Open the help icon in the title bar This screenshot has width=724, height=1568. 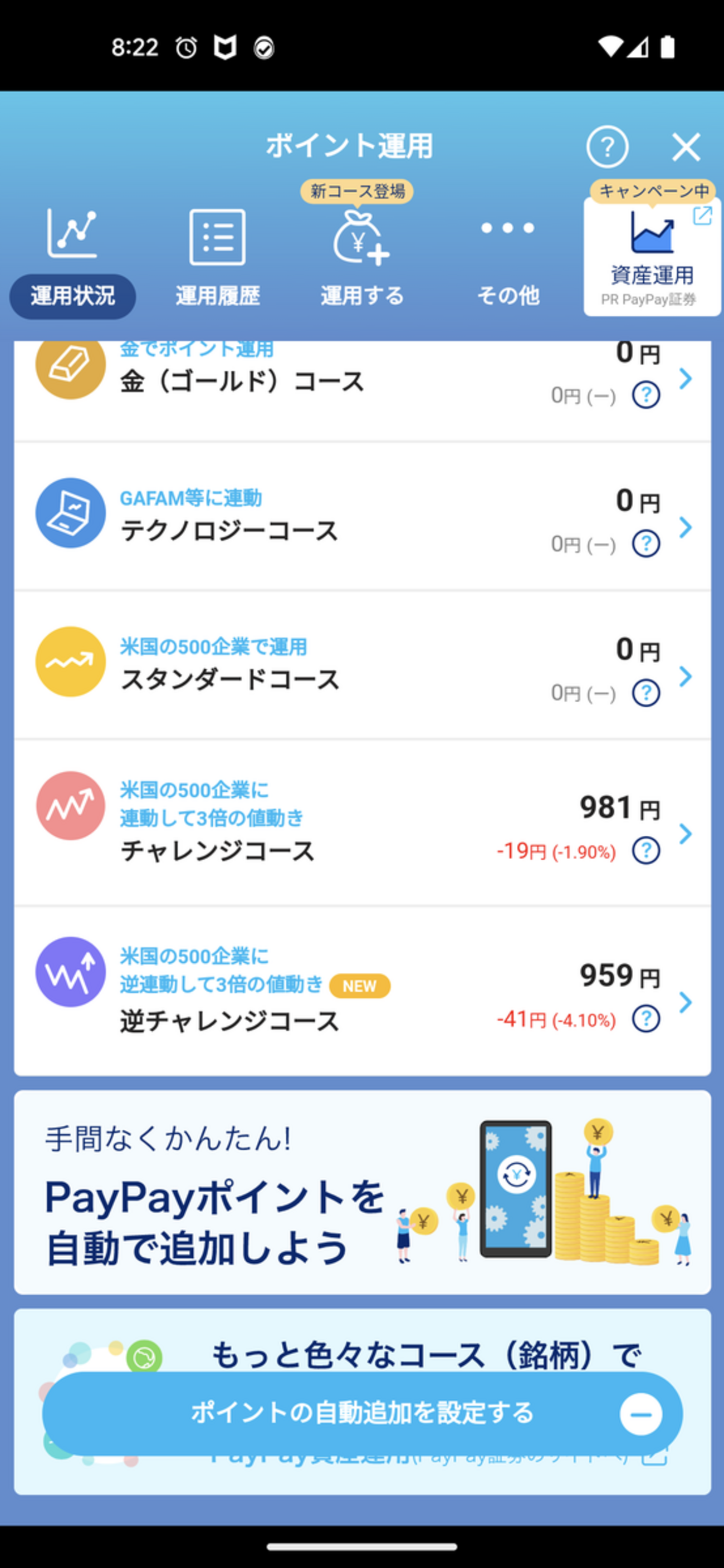606,148
